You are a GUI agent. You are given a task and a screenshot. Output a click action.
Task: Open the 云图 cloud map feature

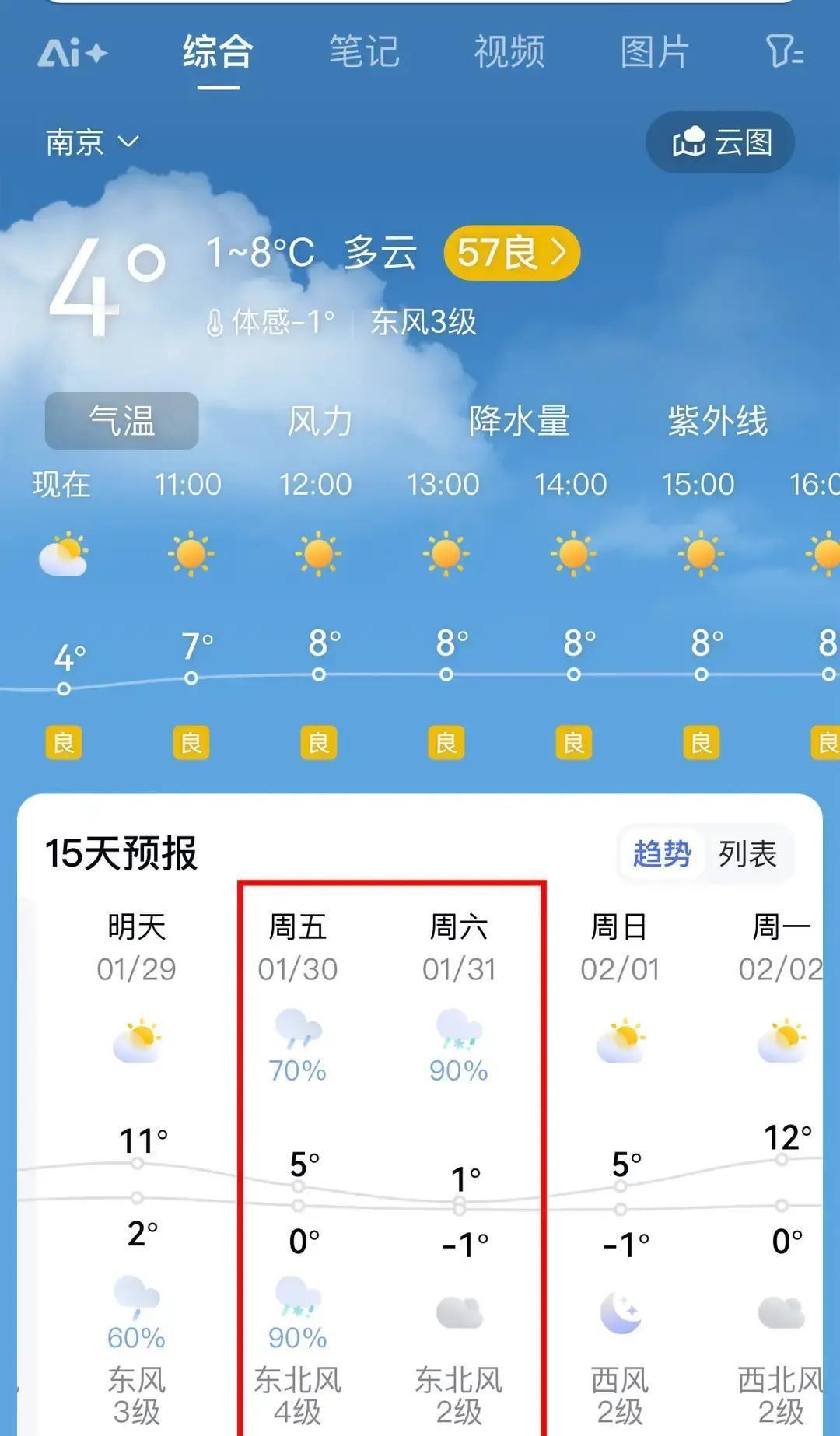tap(719, 143)
